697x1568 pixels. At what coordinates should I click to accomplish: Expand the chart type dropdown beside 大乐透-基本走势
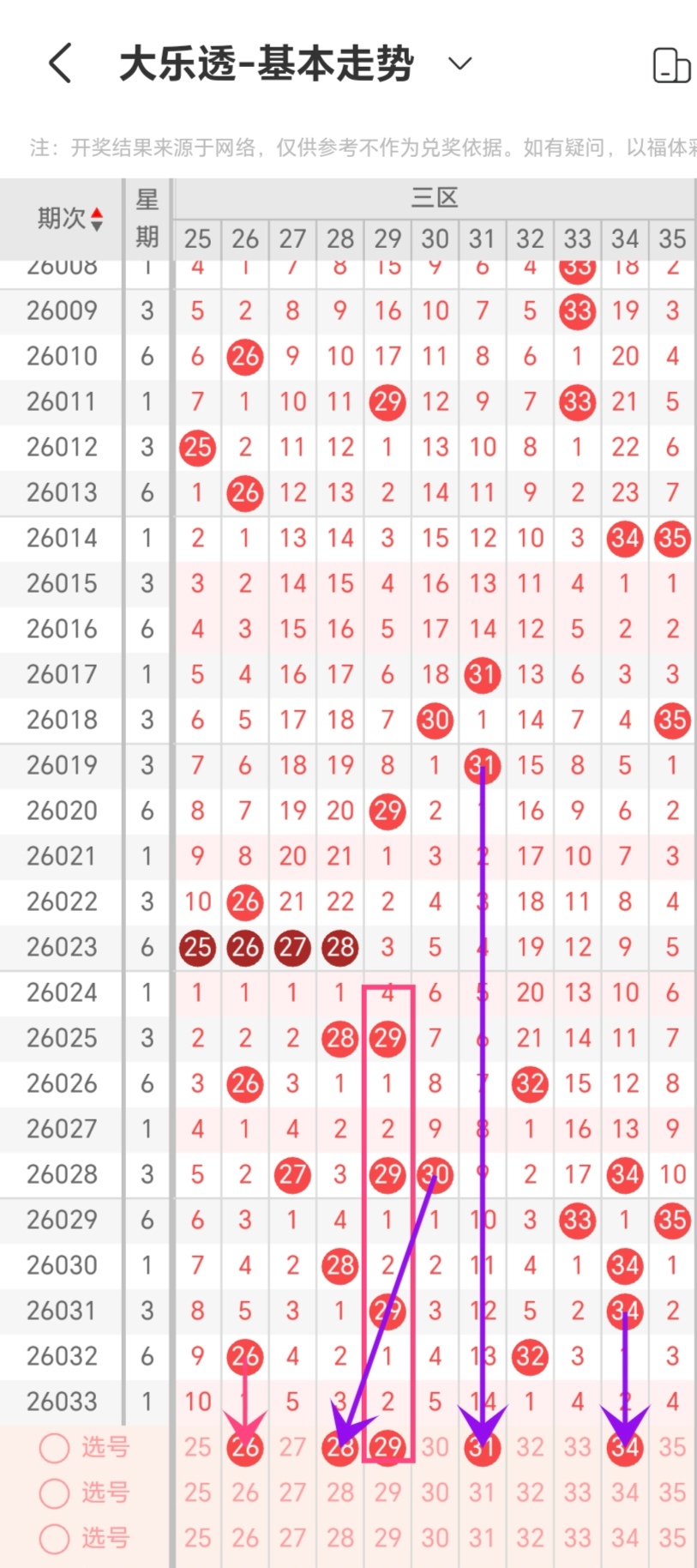(459, 63)
